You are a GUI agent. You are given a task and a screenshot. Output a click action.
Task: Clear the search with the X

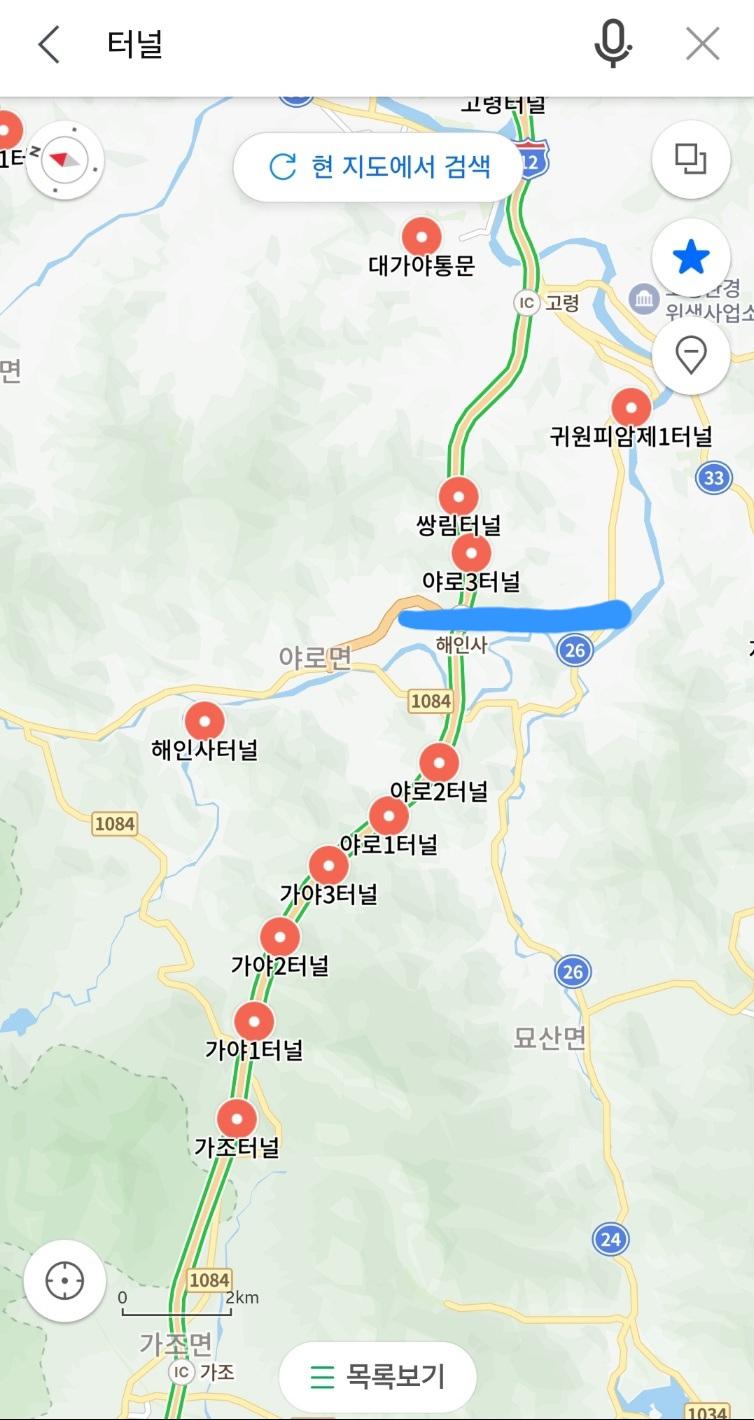pos(702,44)
